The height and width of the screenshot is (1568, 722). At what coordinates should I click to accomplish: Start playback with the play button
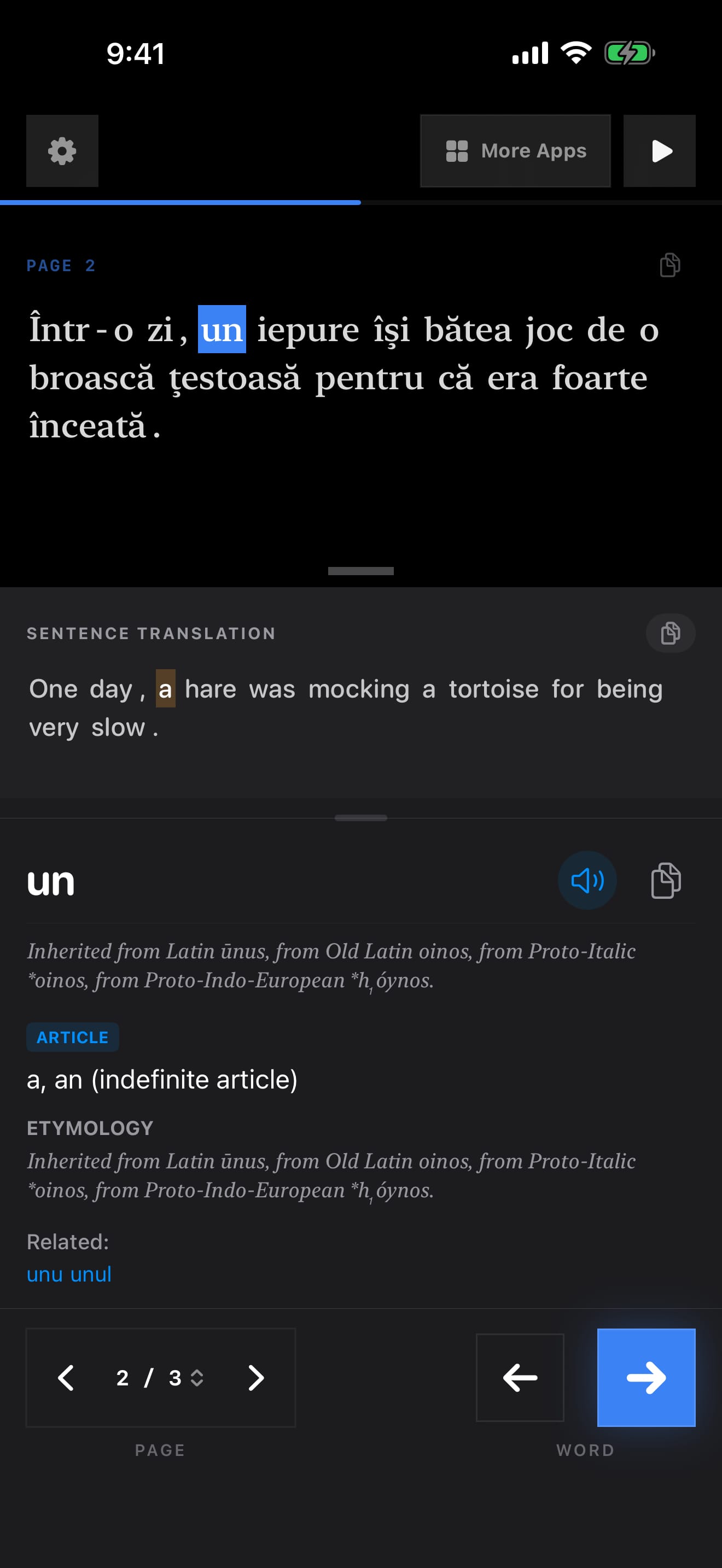pos(659,151)
